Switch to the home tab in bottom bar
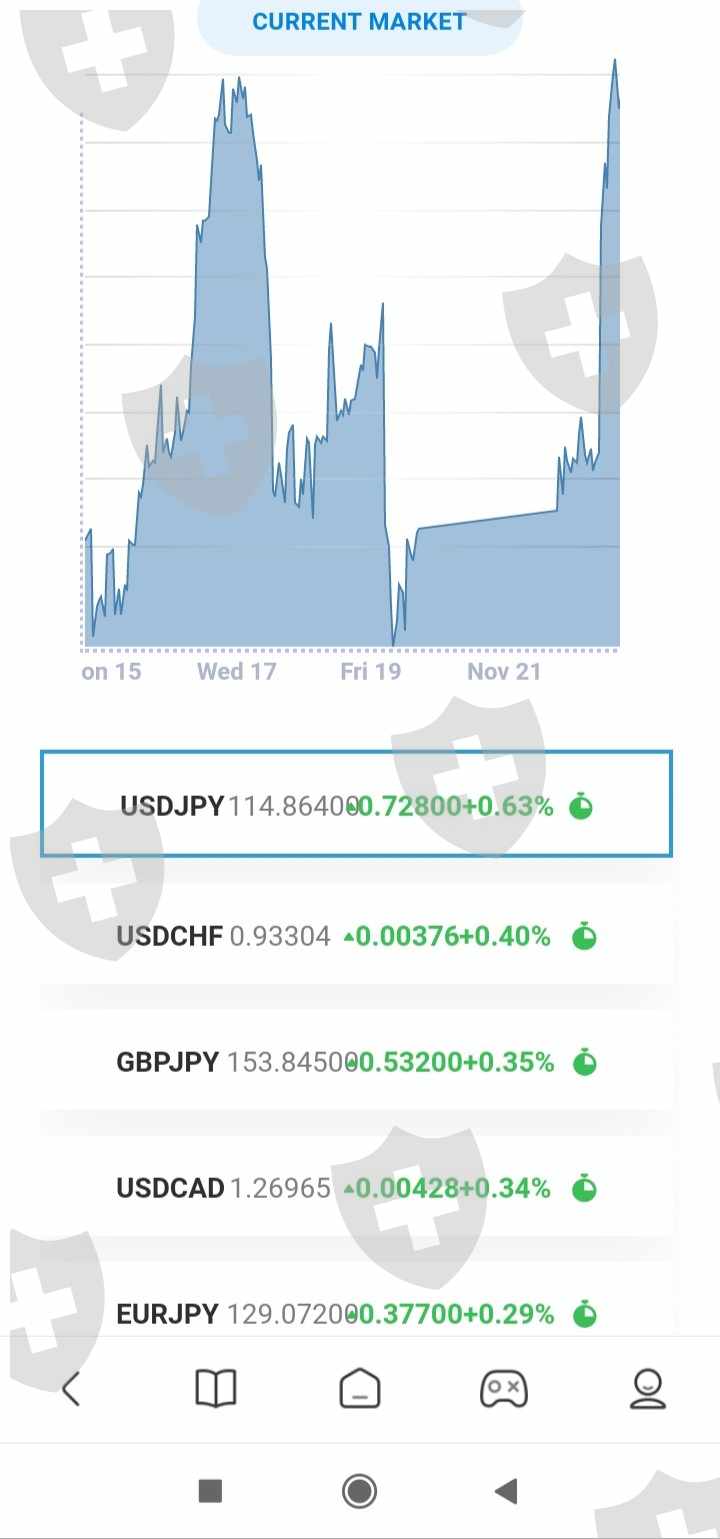Image resolution: width=720 pixels, height=1539 pixels. pyautogui.click(x=360, y=1388)
